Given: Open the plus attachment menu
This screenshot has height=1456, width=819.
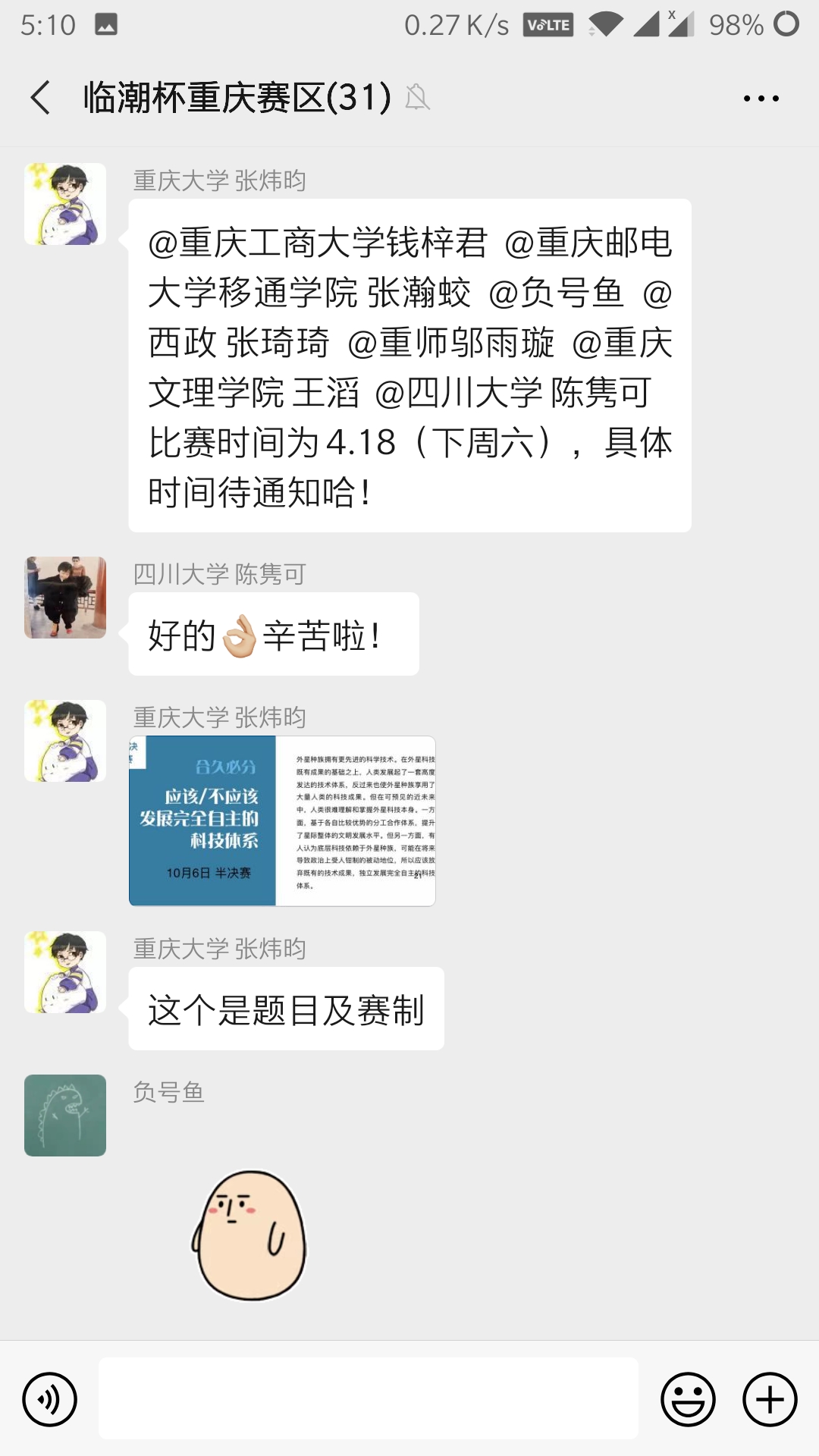Looking at the screenshot, I should pos(770,1399).
